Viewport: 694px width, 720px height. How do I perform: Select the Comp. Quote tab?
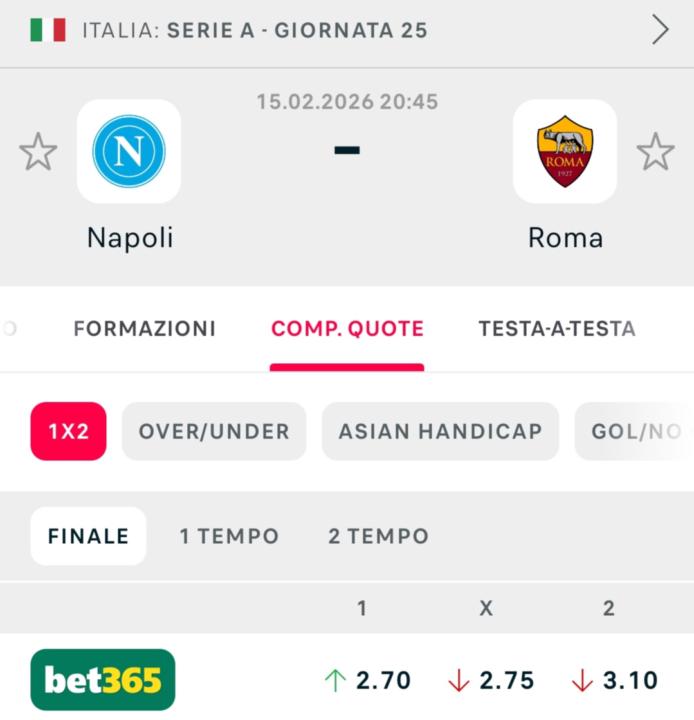(x=347, y=329)
